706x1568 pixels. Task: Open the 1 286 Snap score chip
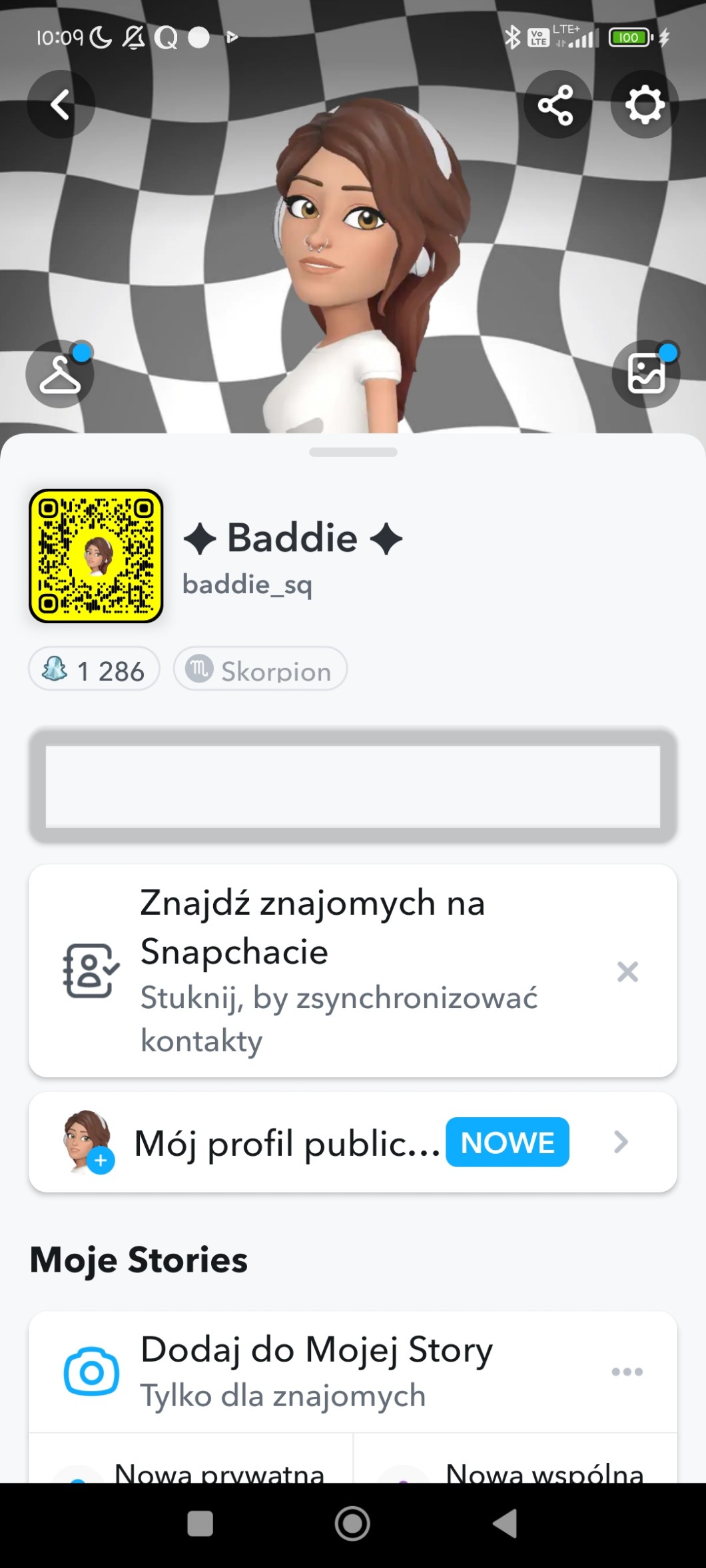click(94, 670)
